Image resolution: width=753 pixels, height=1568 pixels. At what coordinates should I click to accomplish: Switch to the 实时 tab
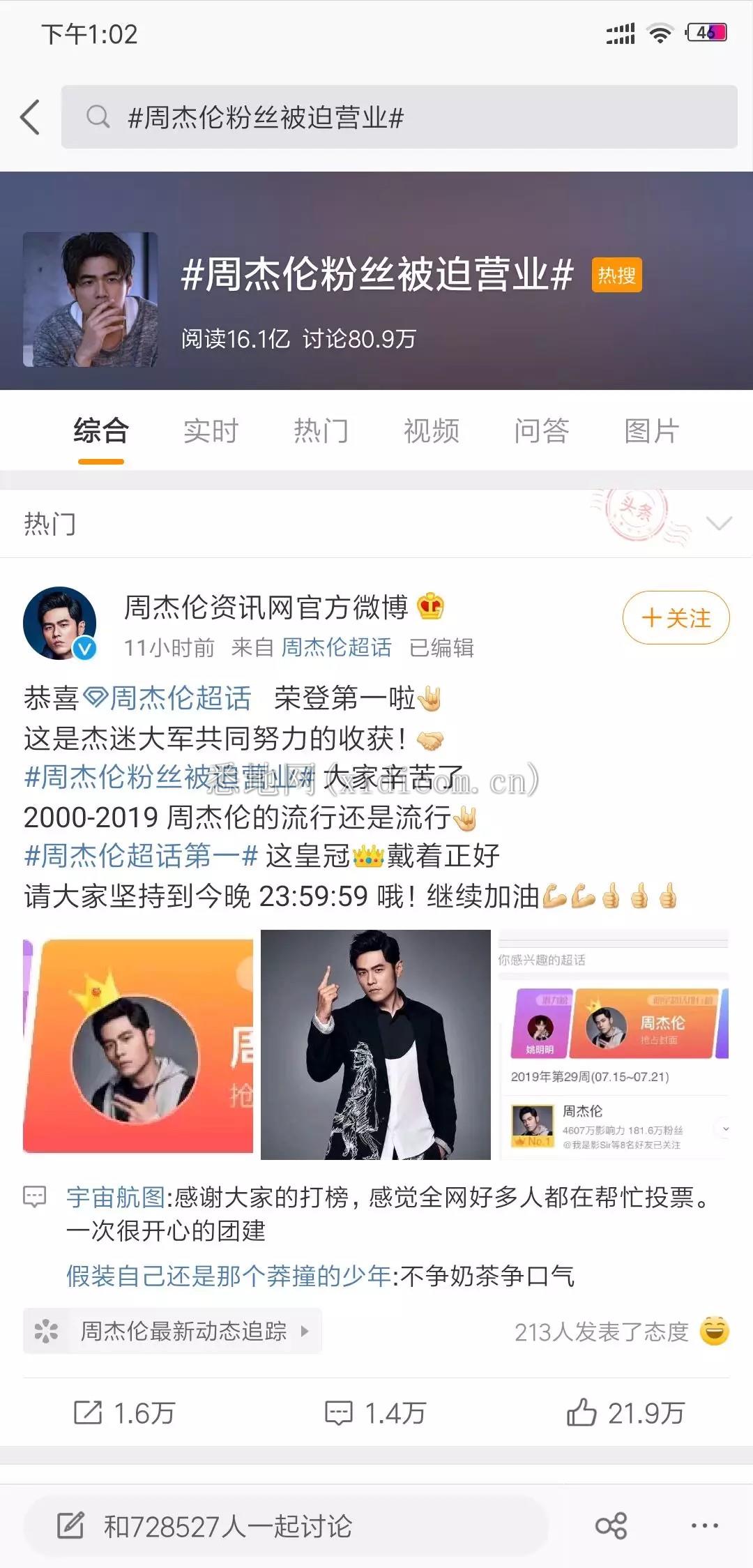(x=211, y=431)
